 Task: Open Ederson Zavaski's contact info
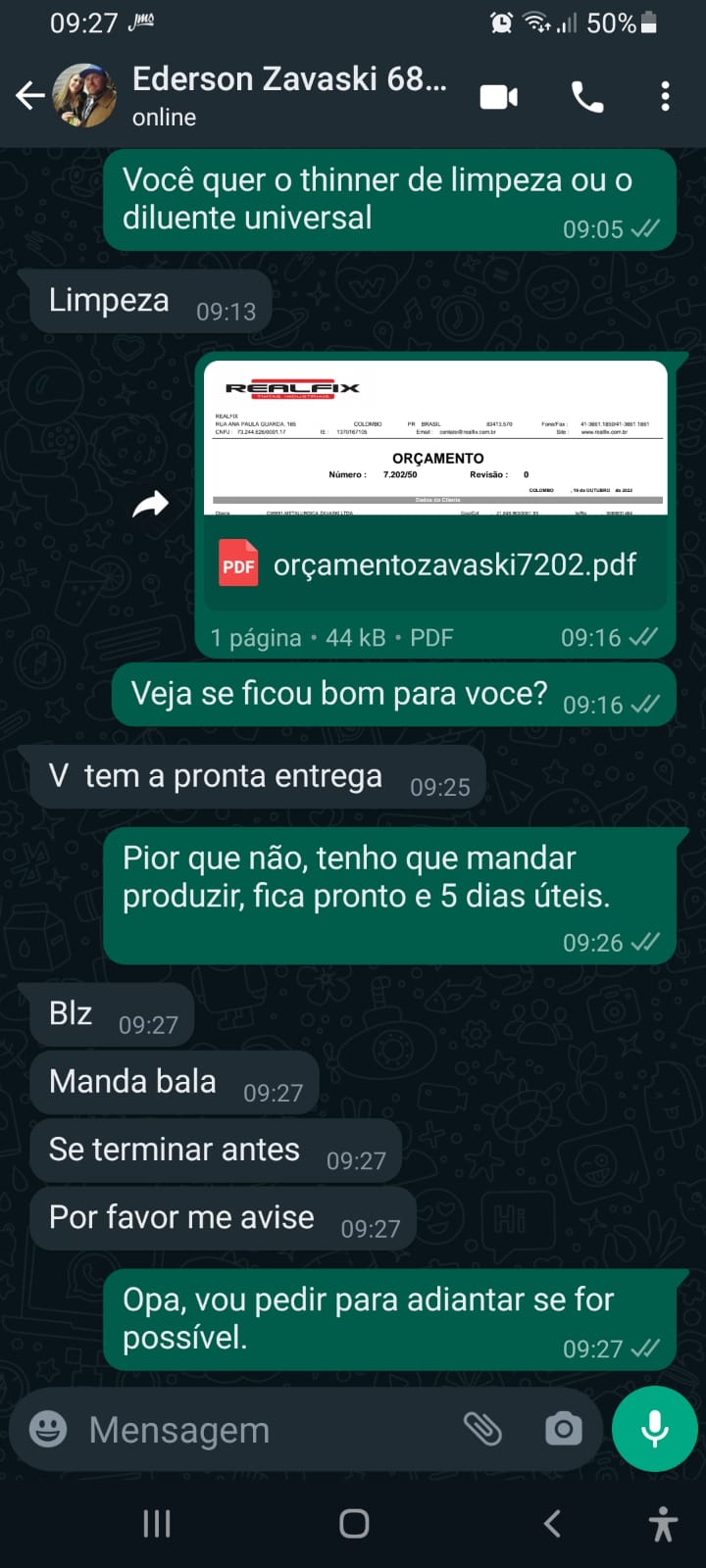pos(289,95)
